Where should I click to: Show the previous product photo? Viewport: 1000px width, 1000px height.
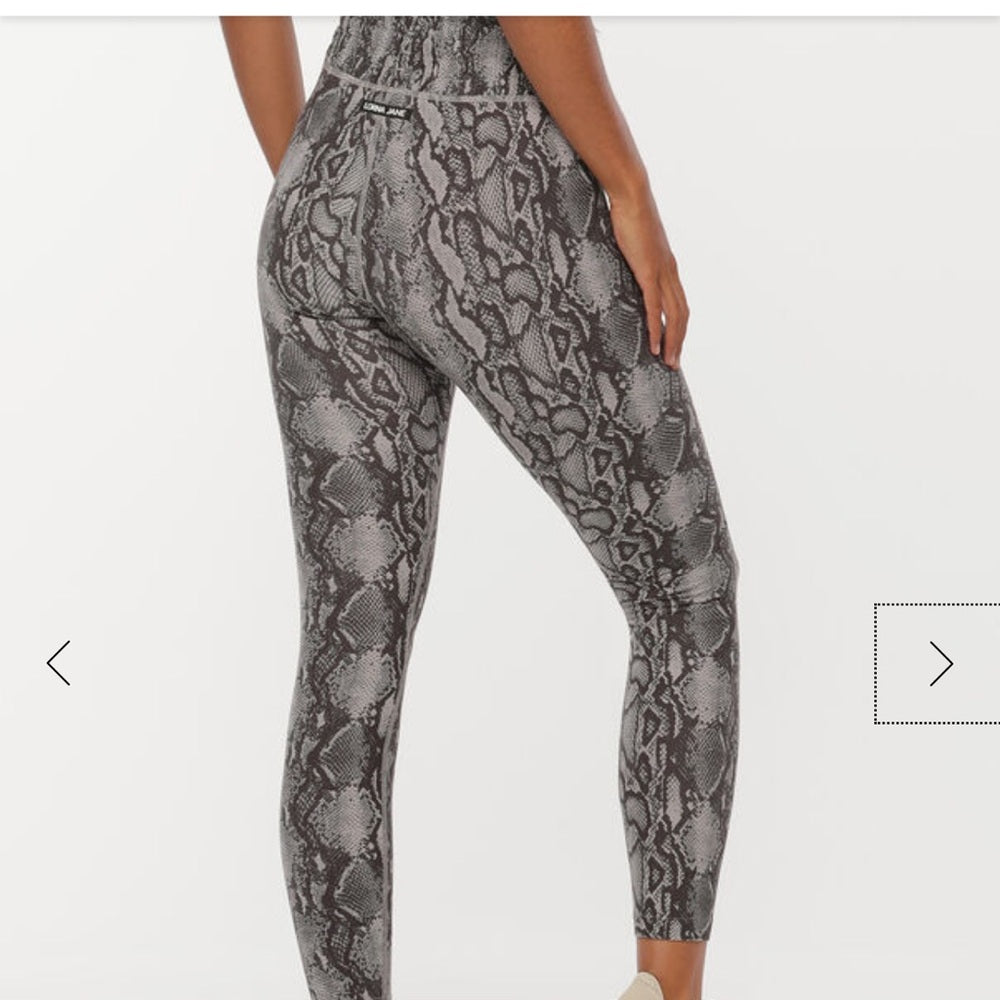[x=59, y=663]
